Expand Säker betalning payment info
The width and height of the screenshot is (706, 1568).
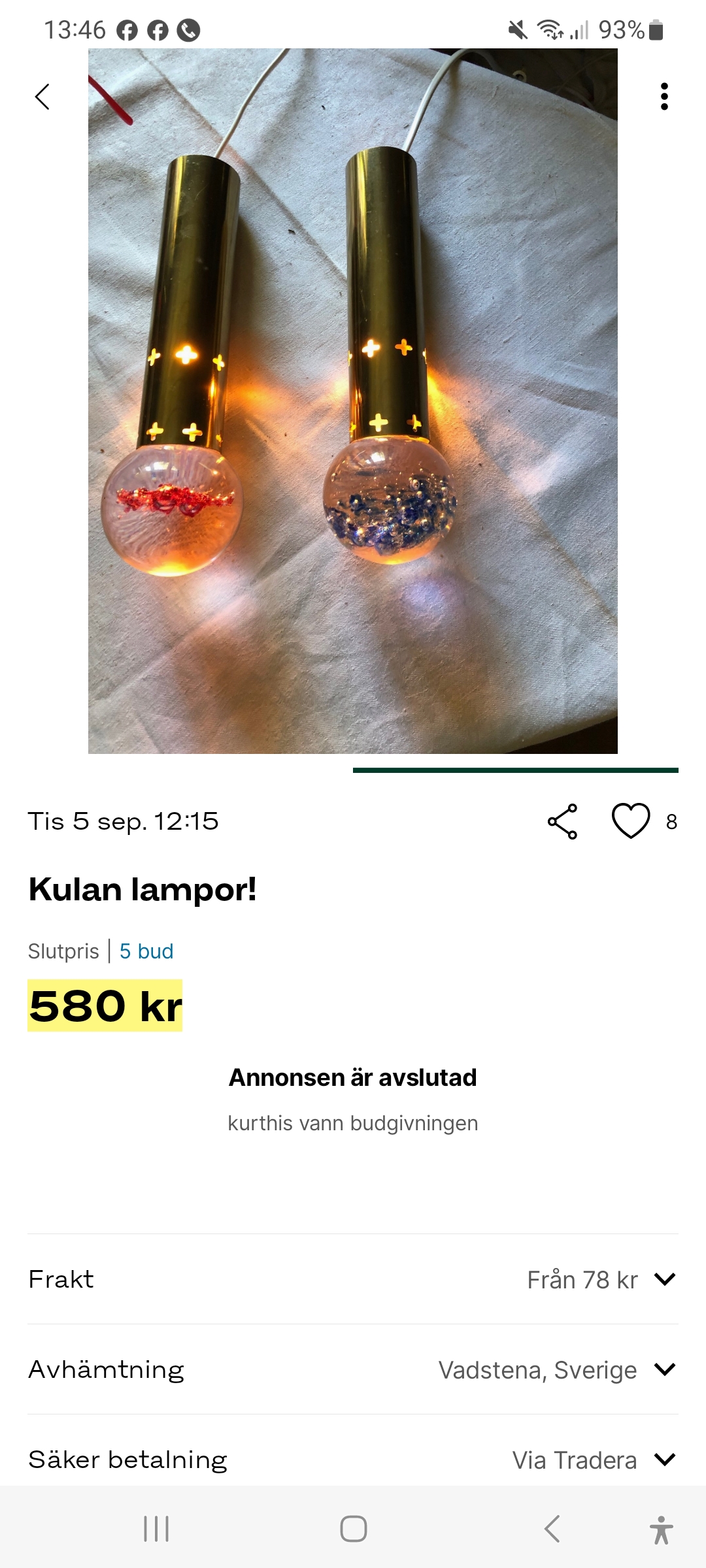coord(664,1460)
